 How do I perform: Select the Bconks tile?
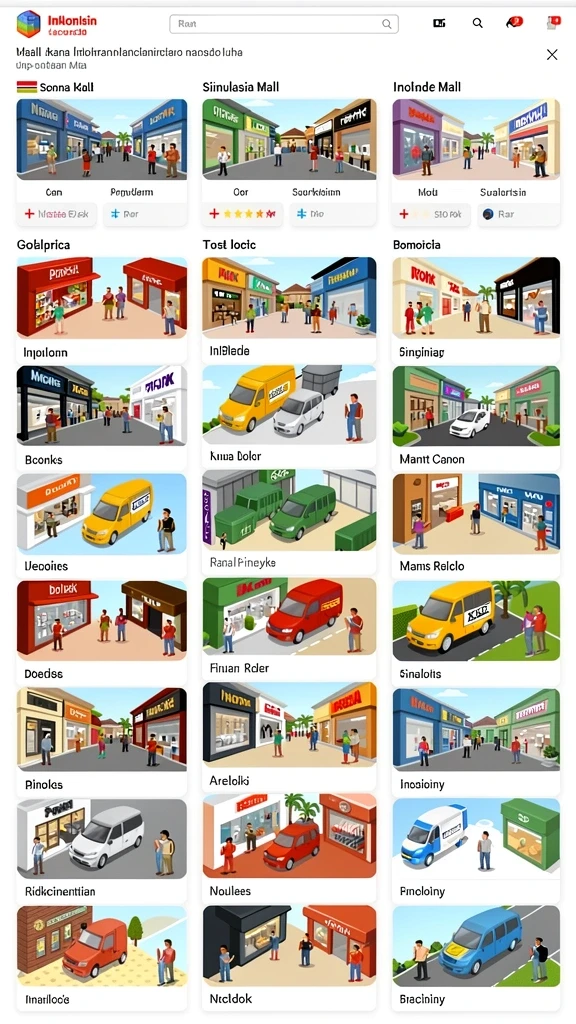101,417
